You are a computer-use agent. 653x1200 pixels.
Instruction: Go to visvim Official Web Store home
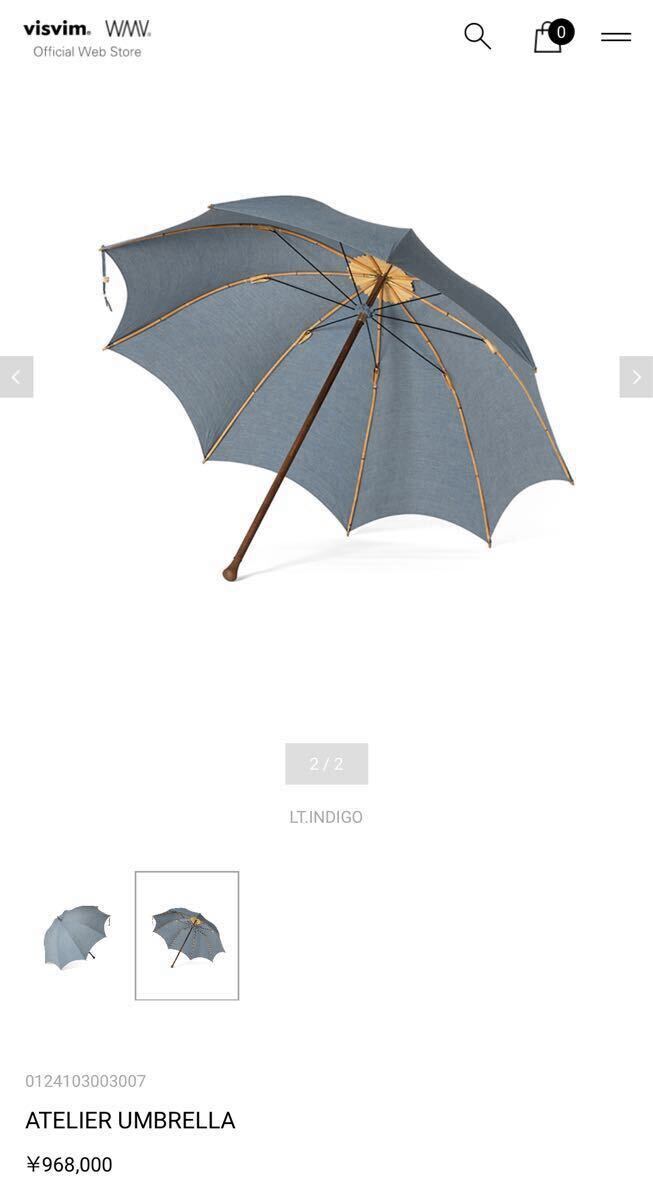[87, 38]
